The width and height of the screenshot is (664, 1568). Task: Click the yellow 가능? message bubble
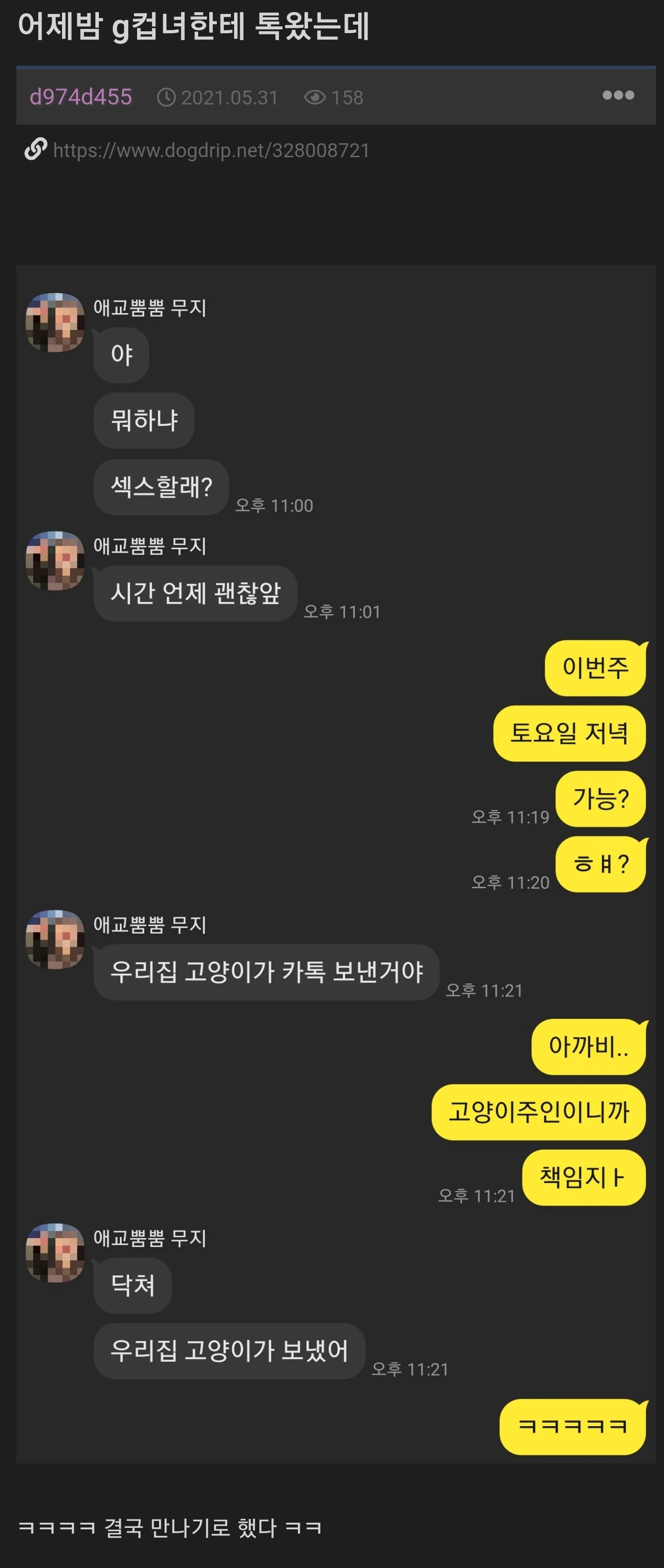click(600, 800)
